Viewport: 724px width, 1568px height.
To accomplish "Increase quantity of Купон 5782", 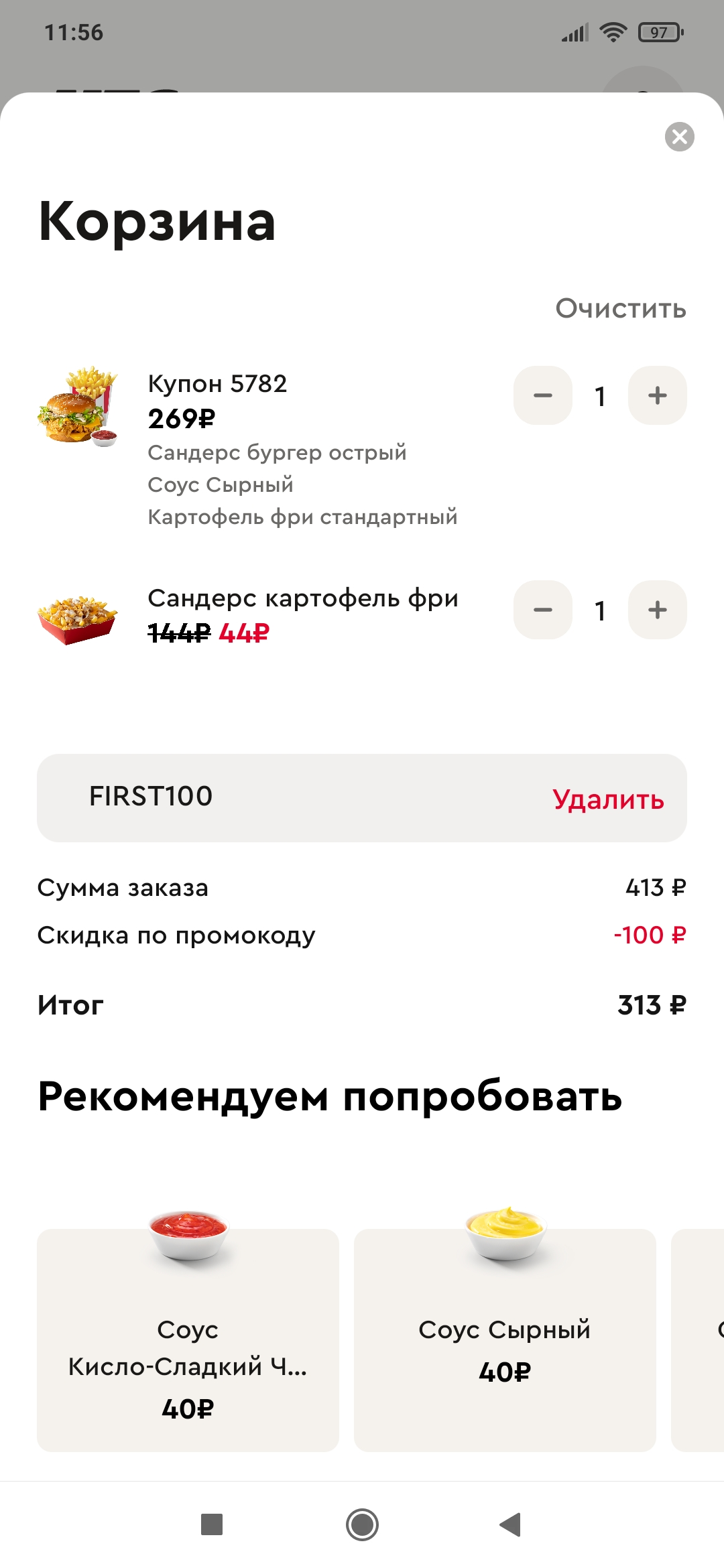I will (x=658, y=395).
